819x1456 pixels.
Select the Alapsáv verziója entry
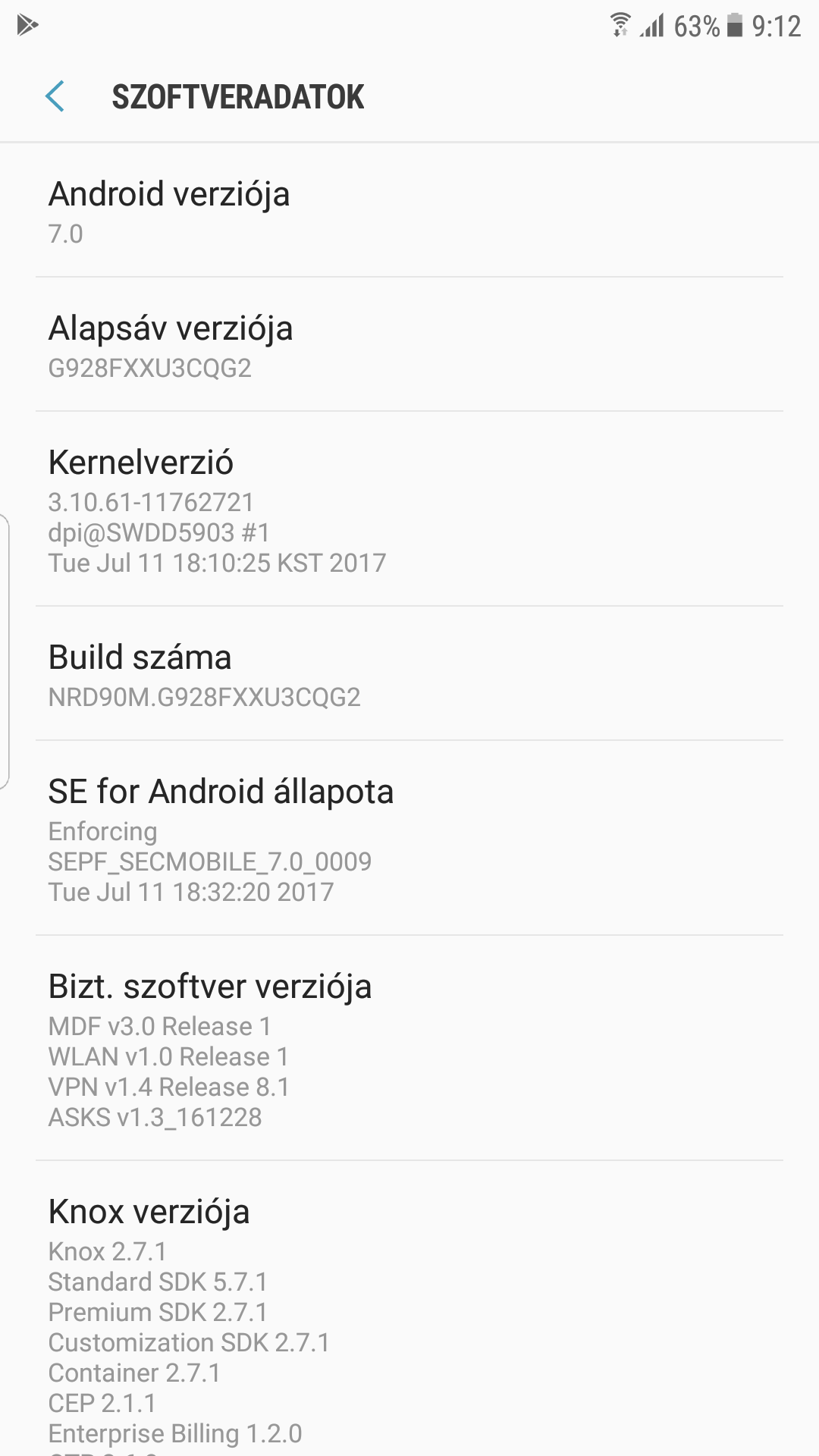click(409, 344)
